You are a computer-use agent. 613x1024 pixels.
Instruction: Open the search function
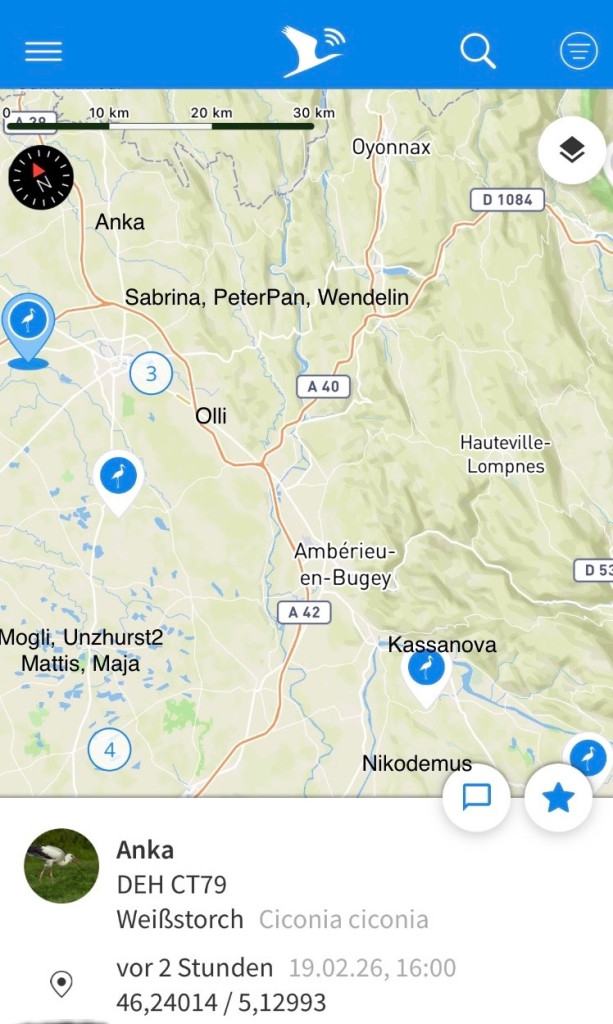477,51
